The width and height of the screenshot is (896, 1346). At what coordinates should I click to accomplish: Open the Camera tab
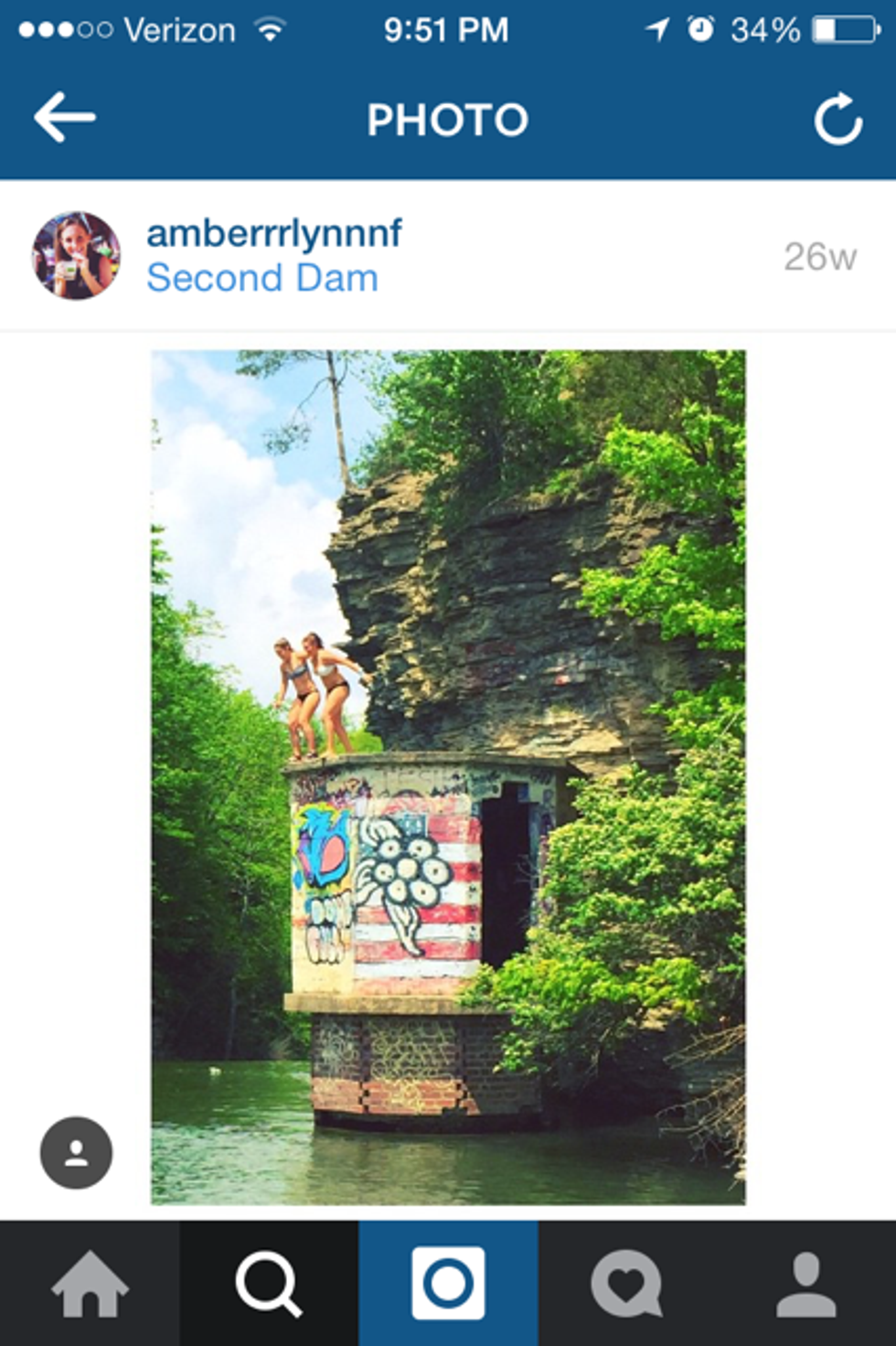[448, 1284]
